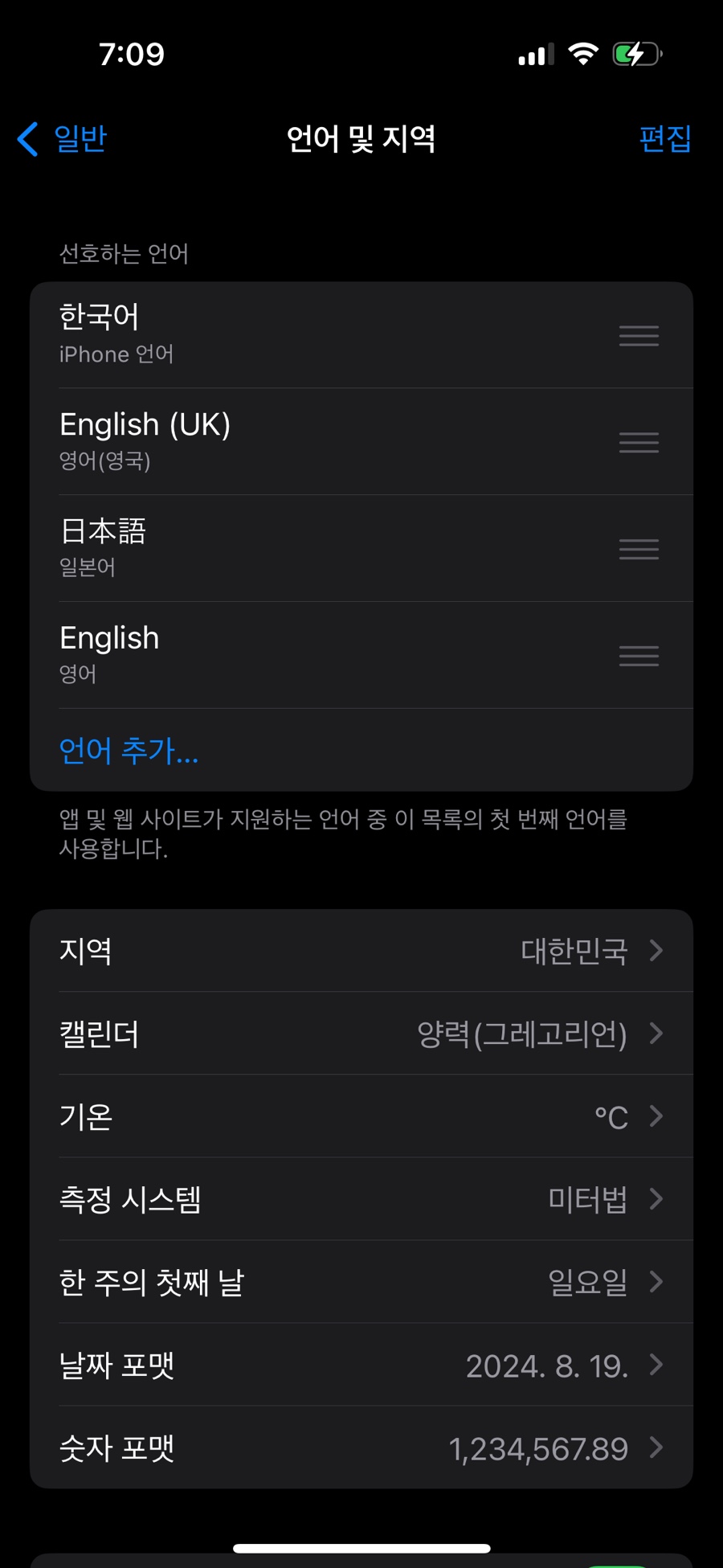Go back to 일반 settings

(63, 139)
